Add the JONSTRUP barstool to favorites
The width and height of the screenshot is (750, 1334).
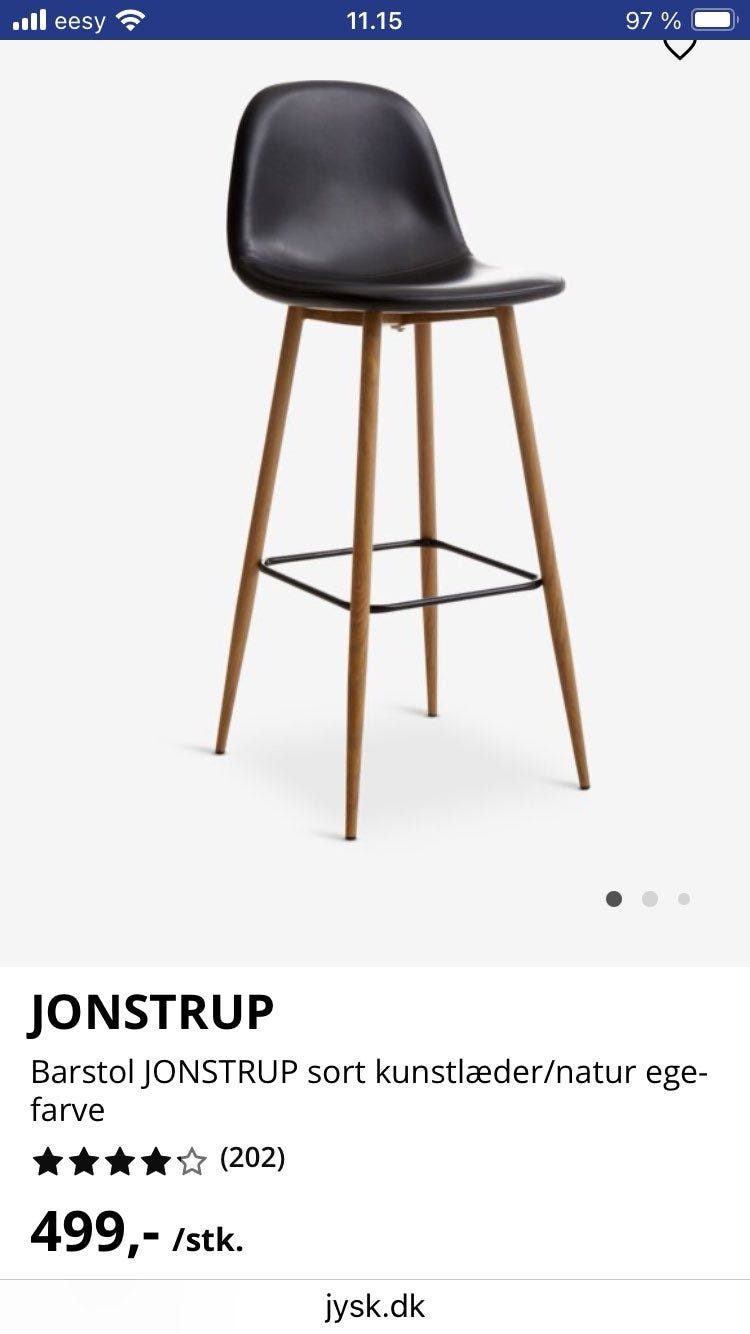(679, 47)
